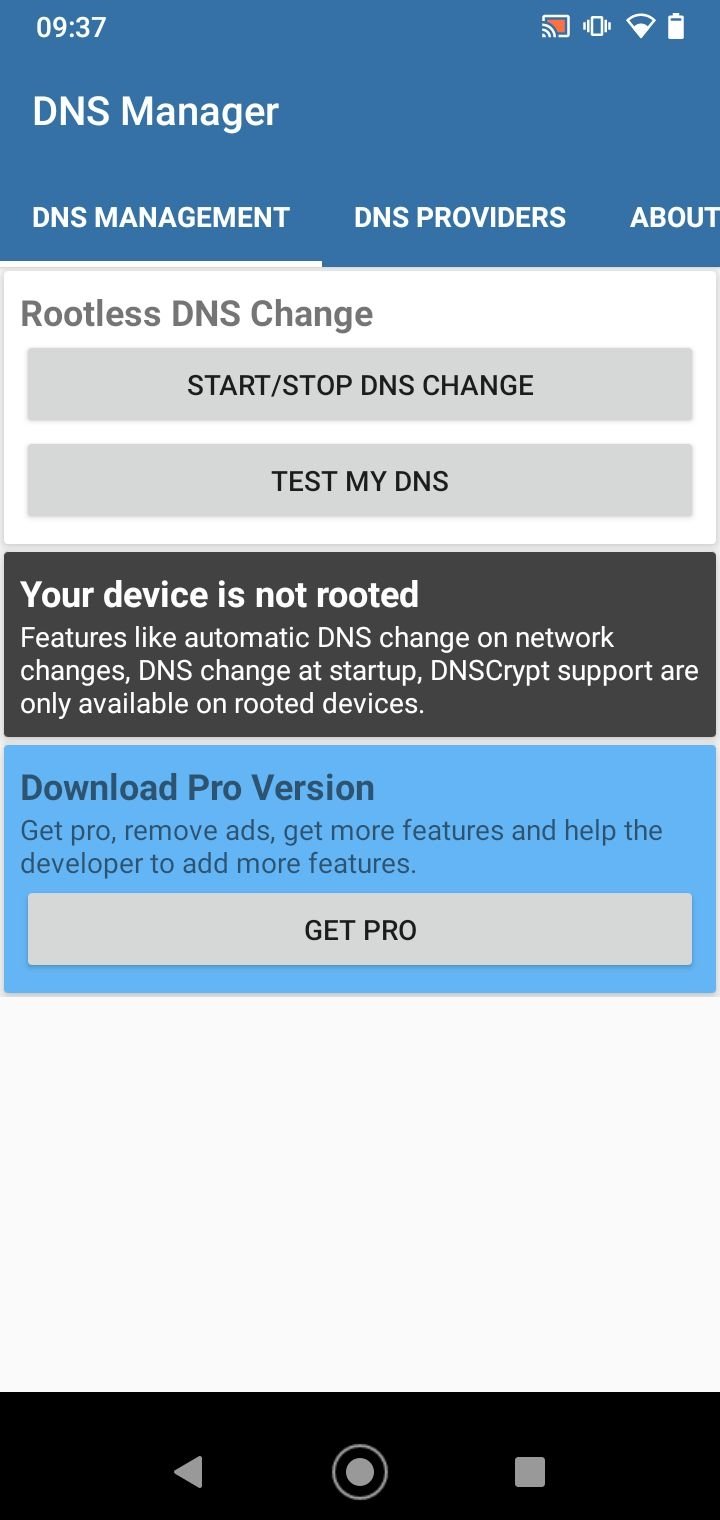Select the DNS Management tab
This screenshot has width=720, height=1520.
161,217
